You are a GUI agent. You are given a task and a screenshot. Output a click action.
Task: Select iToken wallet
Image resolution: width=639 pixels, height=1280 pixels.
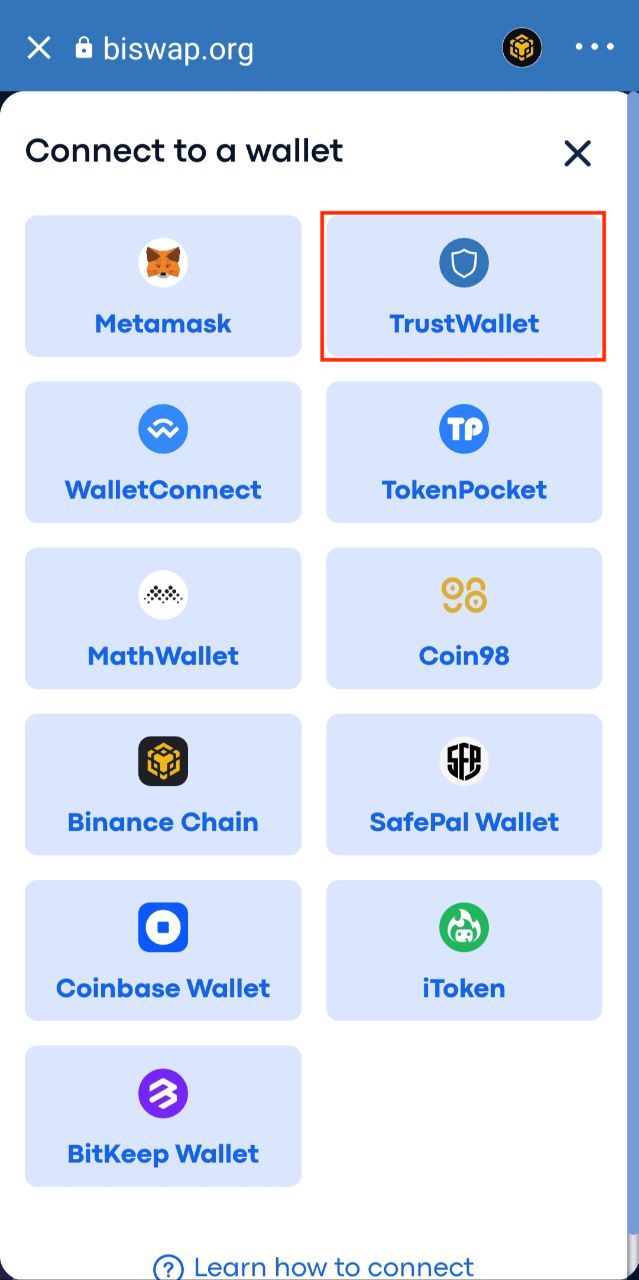tap(464, 950)
